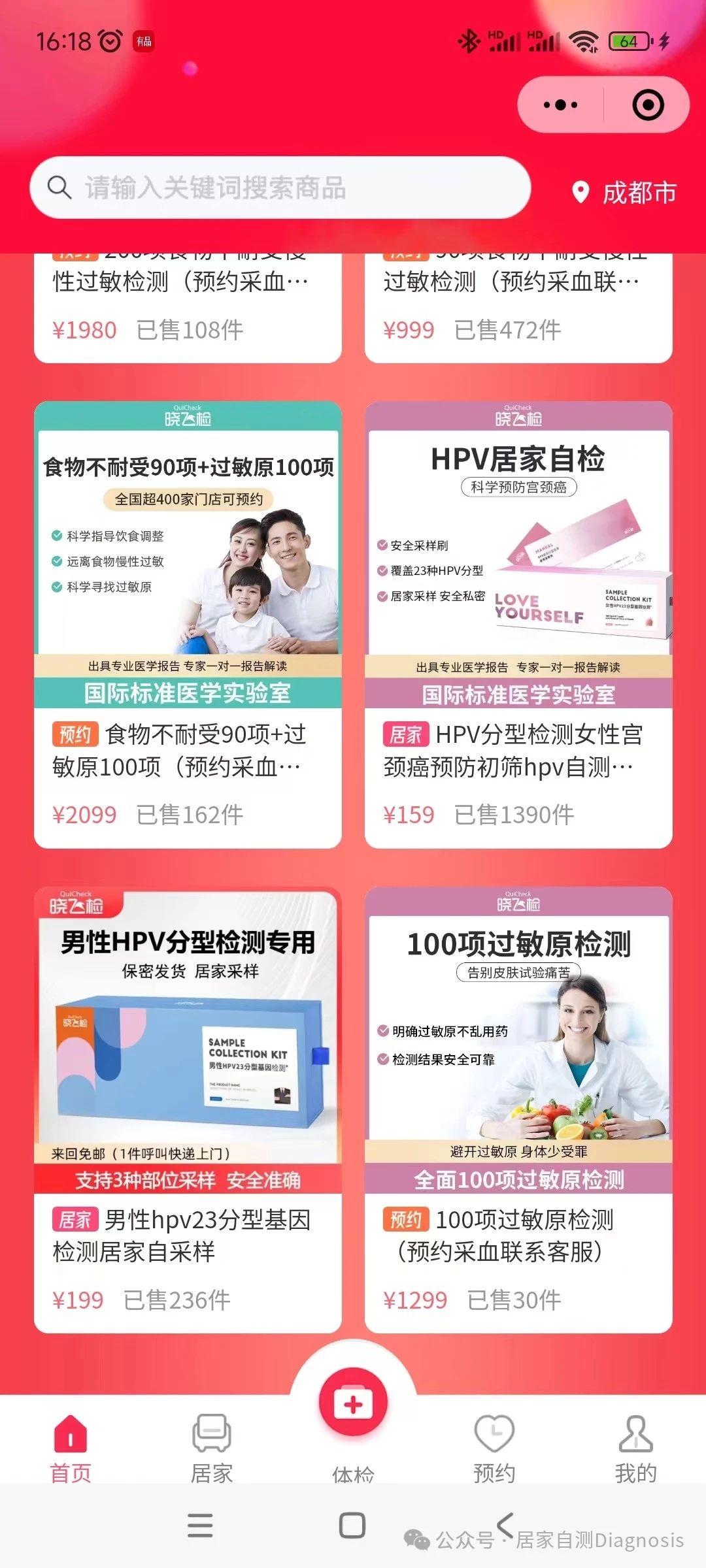Open 食物不耐受90项+过敏原100项 product card
Image resolution: width=706 pixels, height=1568 pixels.
pyautogui.click(x=188, y=624)
